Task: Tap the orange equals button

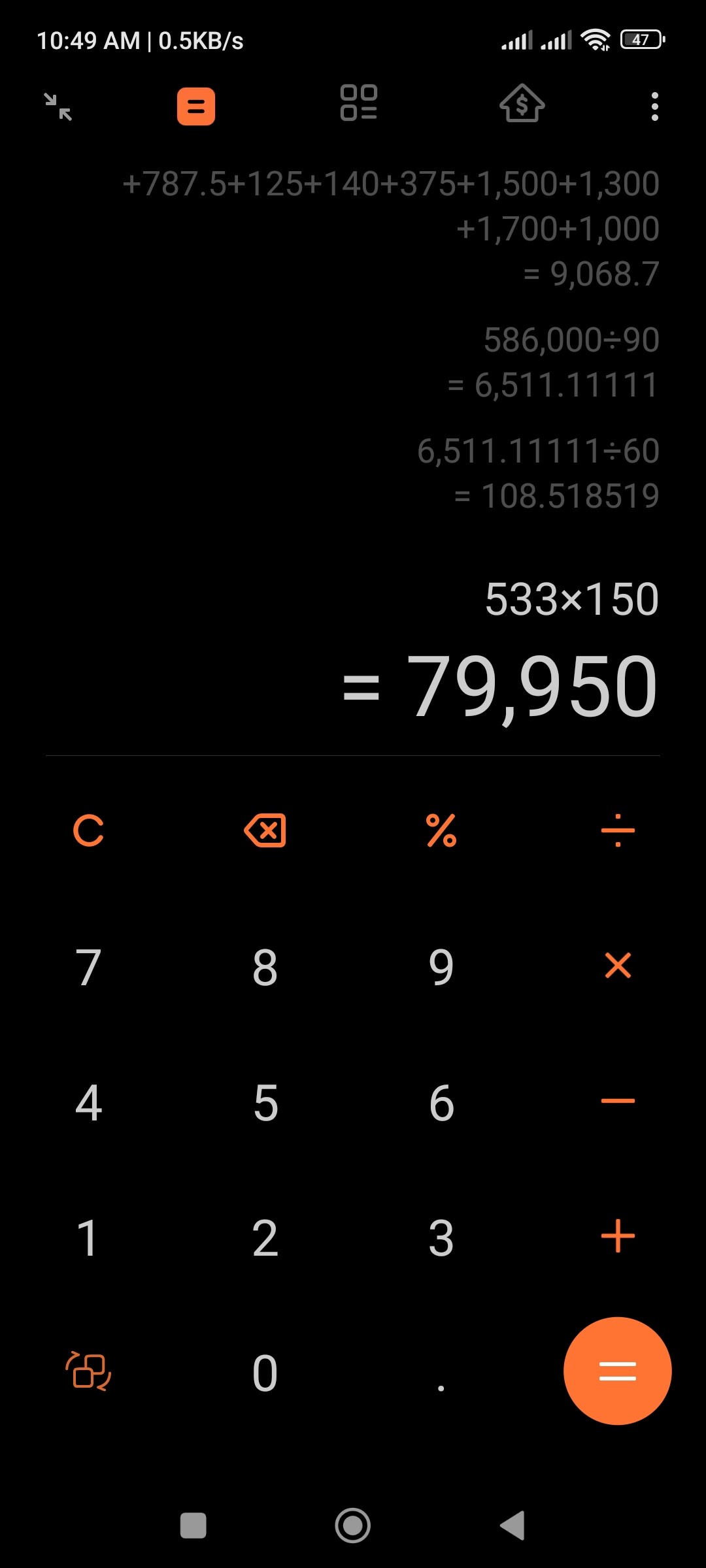Action: coord(618,1371)
